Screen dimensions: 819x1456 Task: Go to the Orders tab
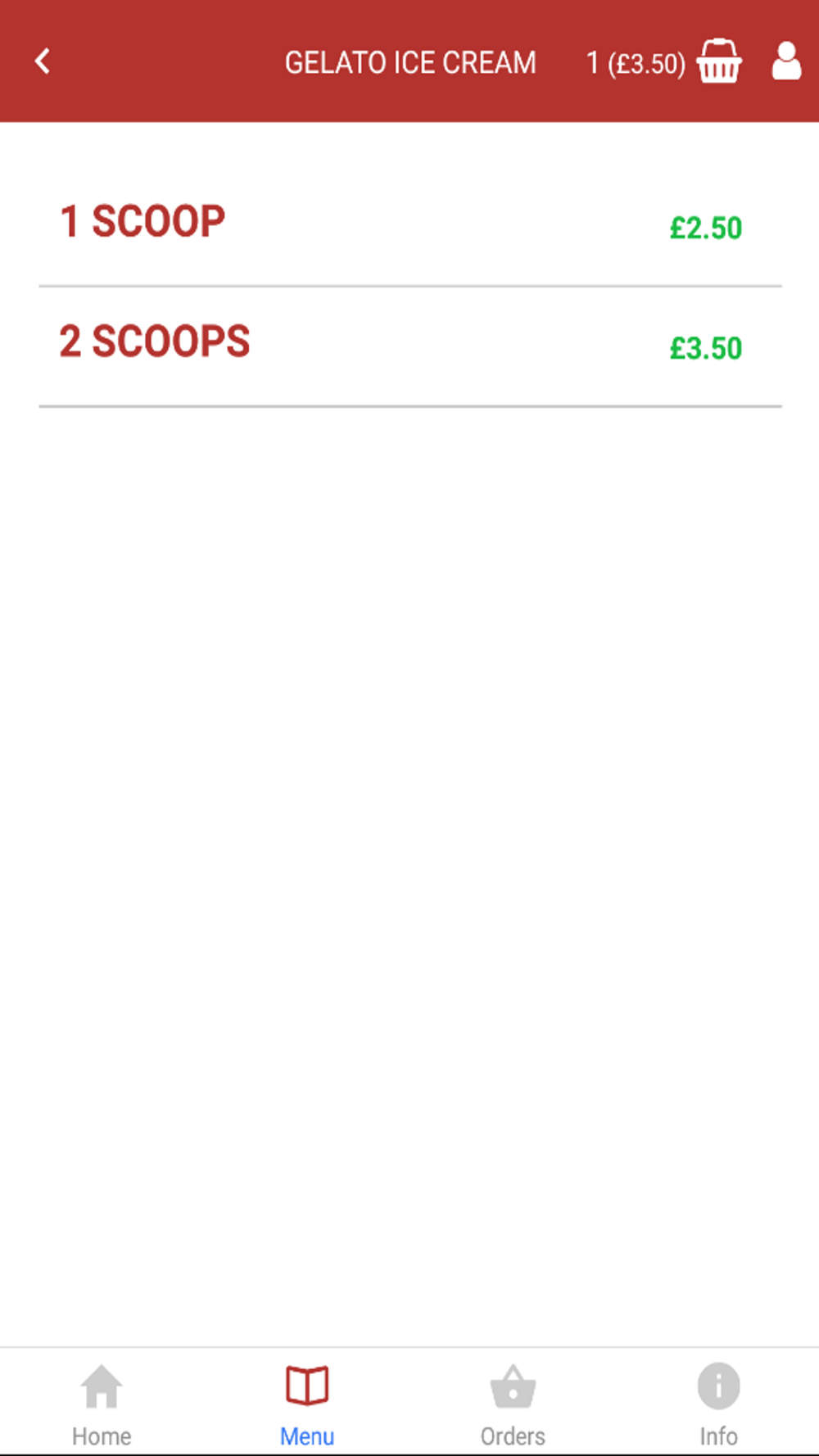pyautogui.click(x=513, y=1404)
